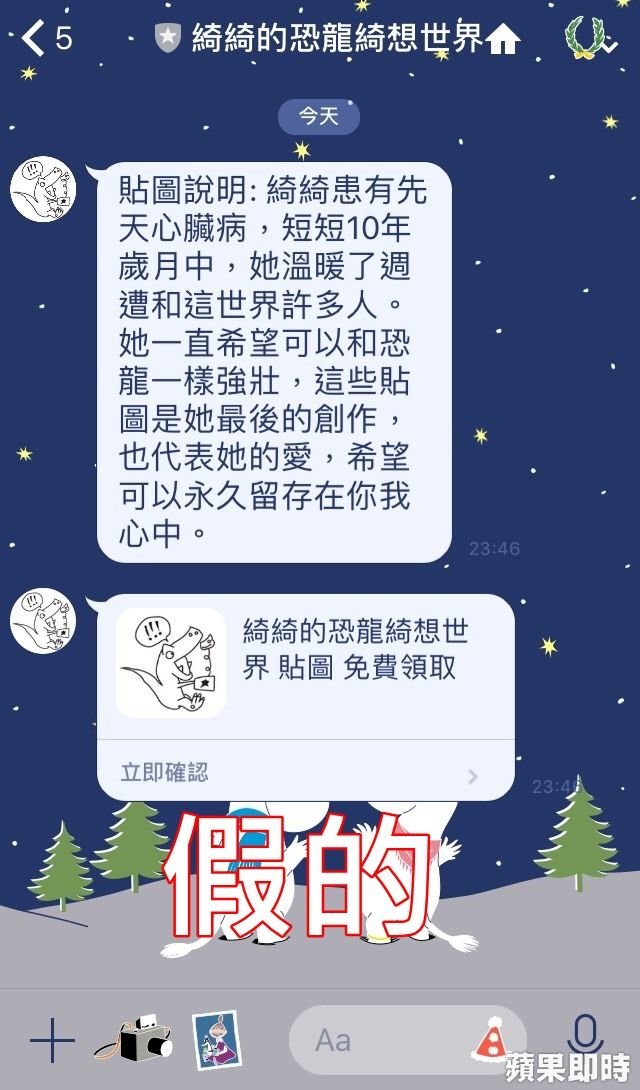Open the plus attachment menu
Screen dimensions: 640x1090
[52, 1041]
